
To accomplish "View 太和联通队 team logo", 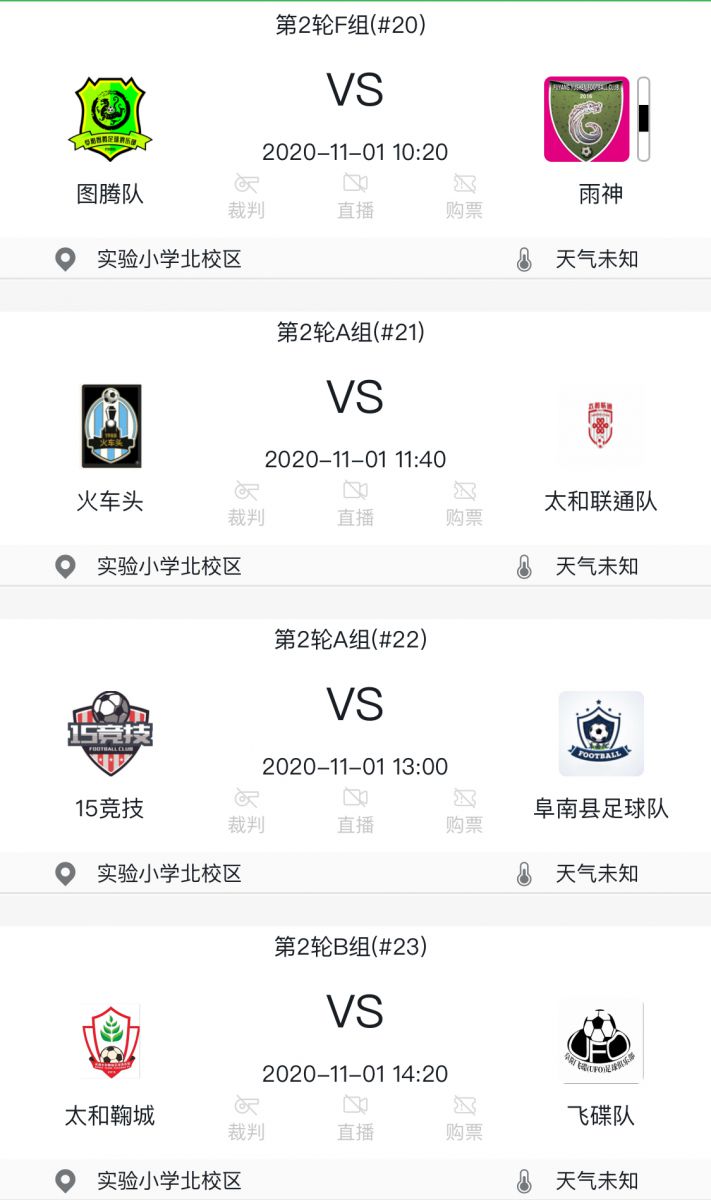I will 601,426.
